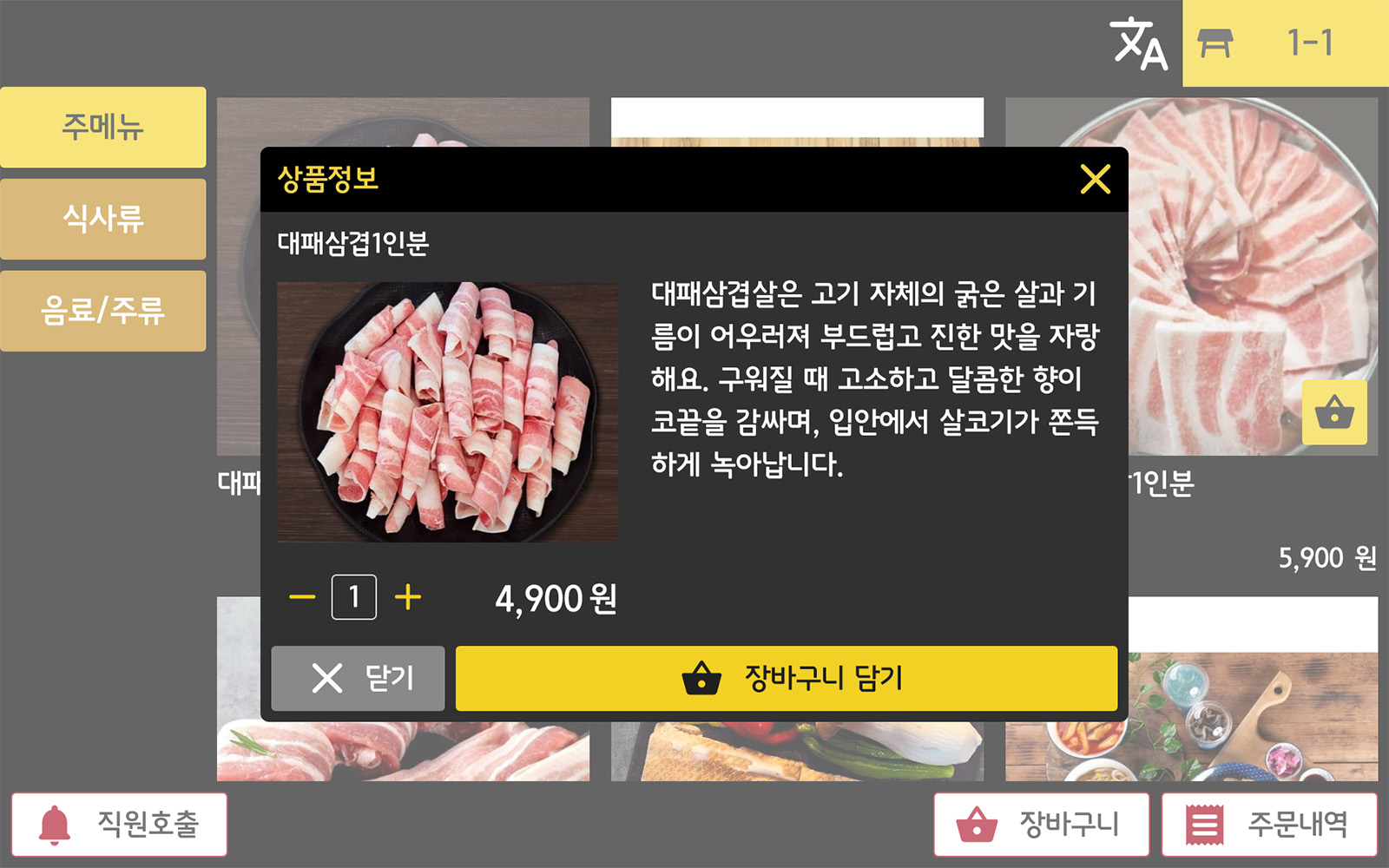
Task: Add the 5,900 원 item via basket icon
Action: pos(1334,412)
